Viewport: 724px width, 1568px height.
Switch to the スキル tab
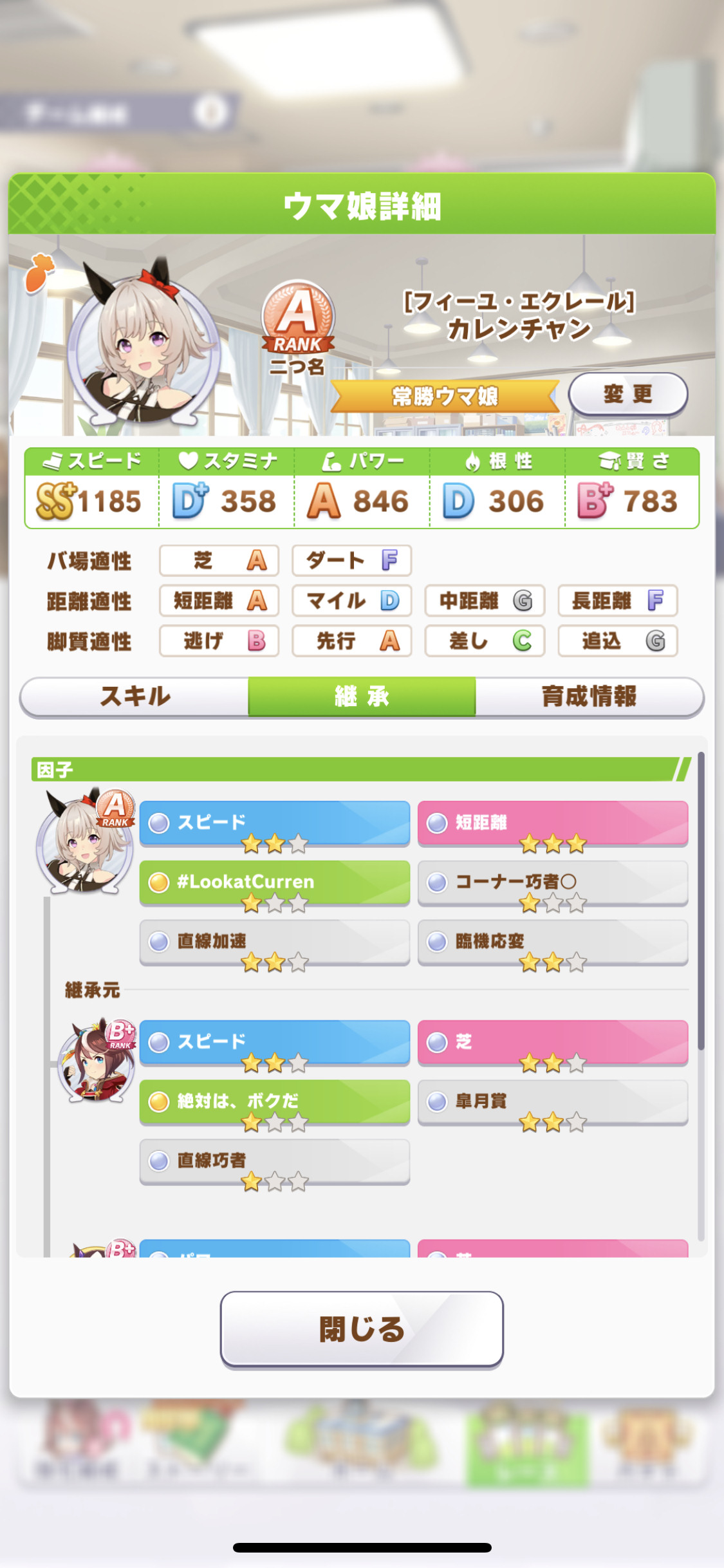[135, 696]
